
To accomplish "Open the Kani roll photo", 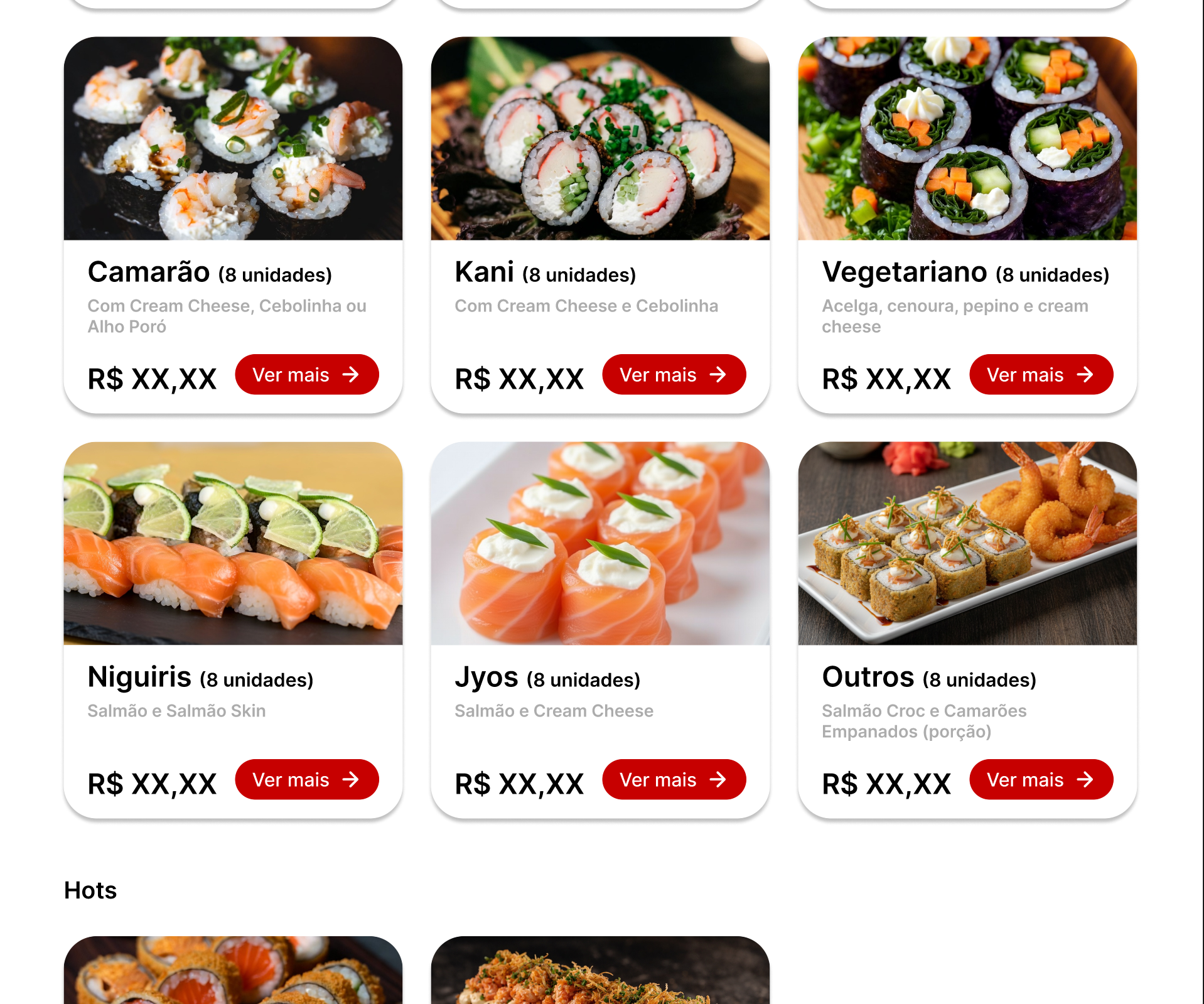I will pos(600,138).
